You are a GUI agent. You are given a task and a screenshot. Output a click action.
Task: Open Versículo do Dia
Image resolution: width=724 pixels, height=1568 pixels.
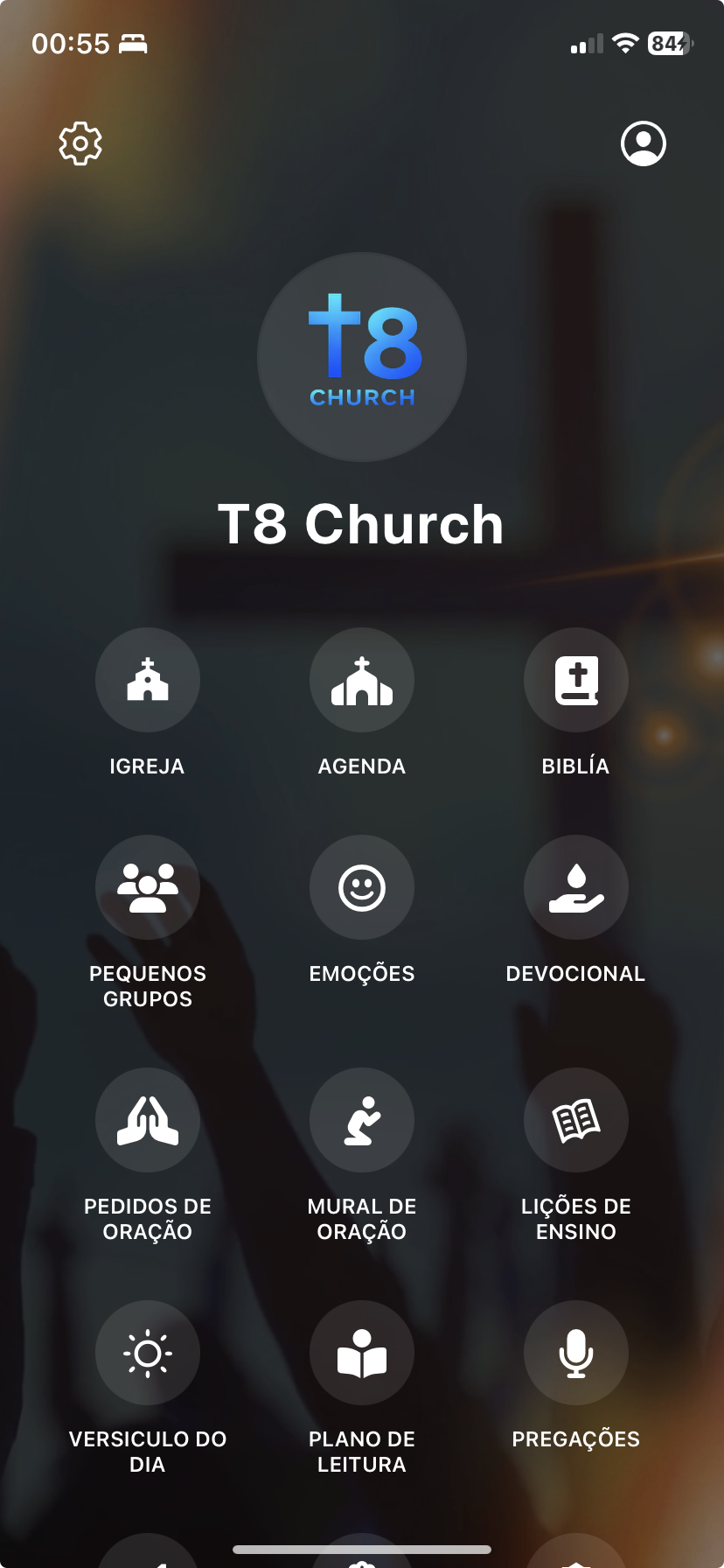(147, 1353)
